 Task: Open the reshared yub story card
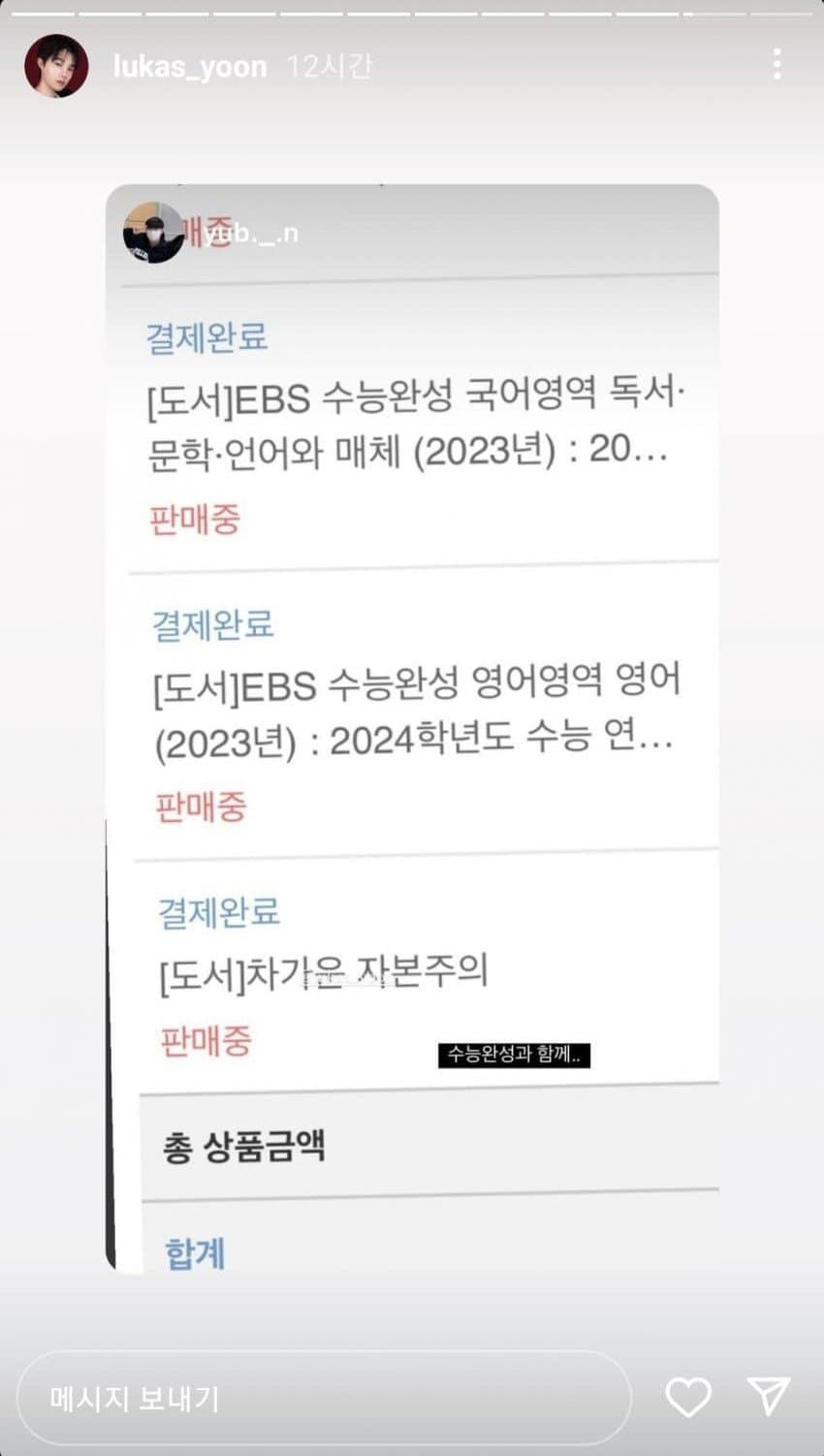click(x=412, y=727)
